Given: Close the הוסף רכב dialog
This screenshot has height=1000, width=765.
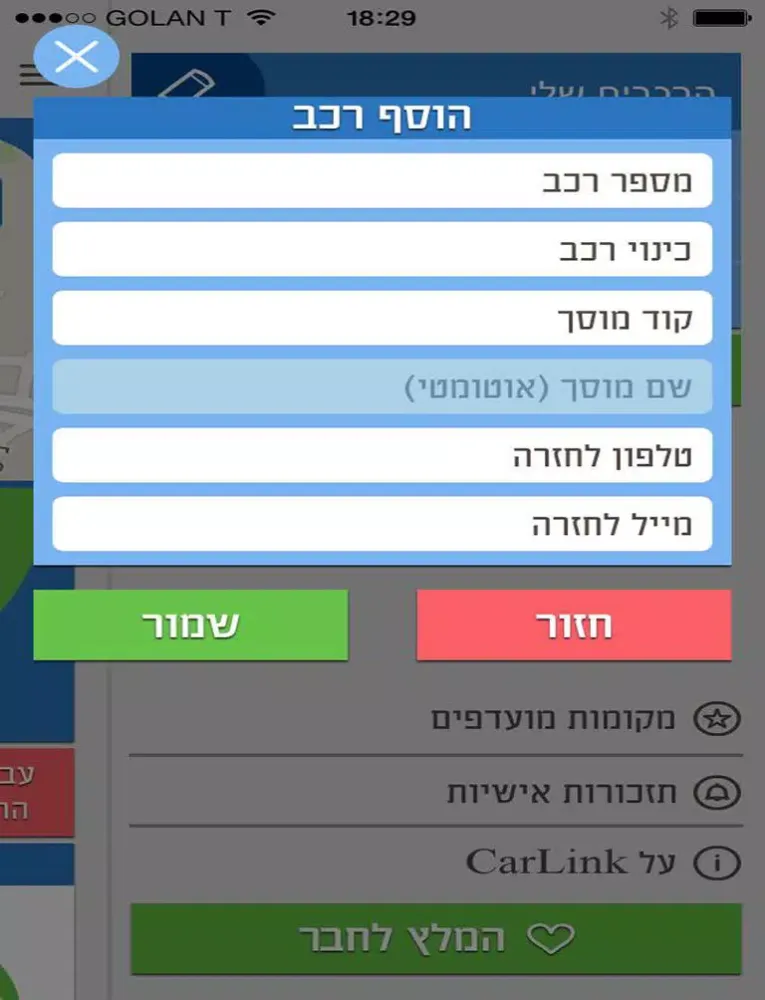Looking at the screenshot, I should click(x=76, y=56).
